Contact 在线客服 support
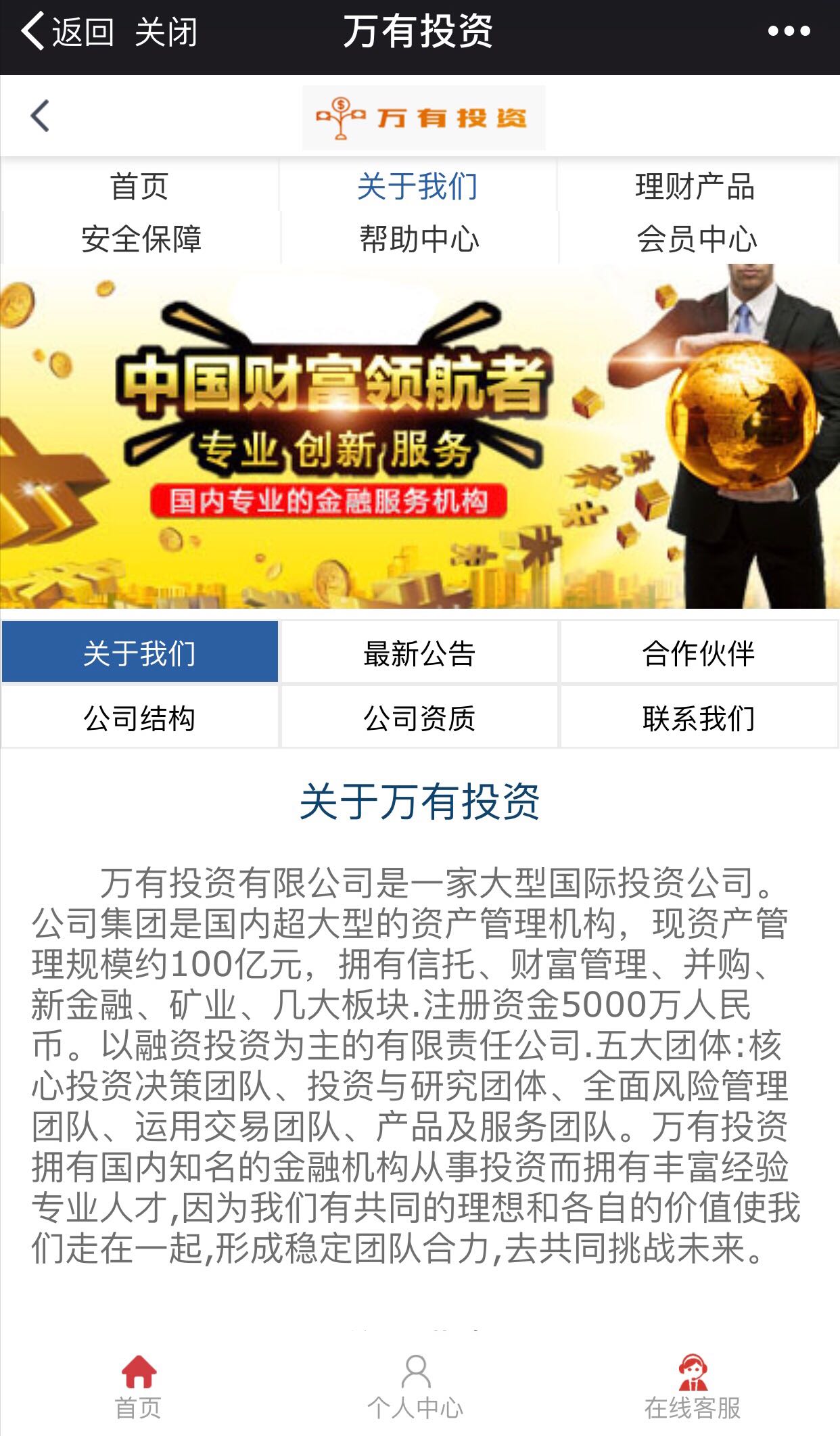This screenshot has width=840, height=1436. pyautogui.click(x=693, y=1387)
